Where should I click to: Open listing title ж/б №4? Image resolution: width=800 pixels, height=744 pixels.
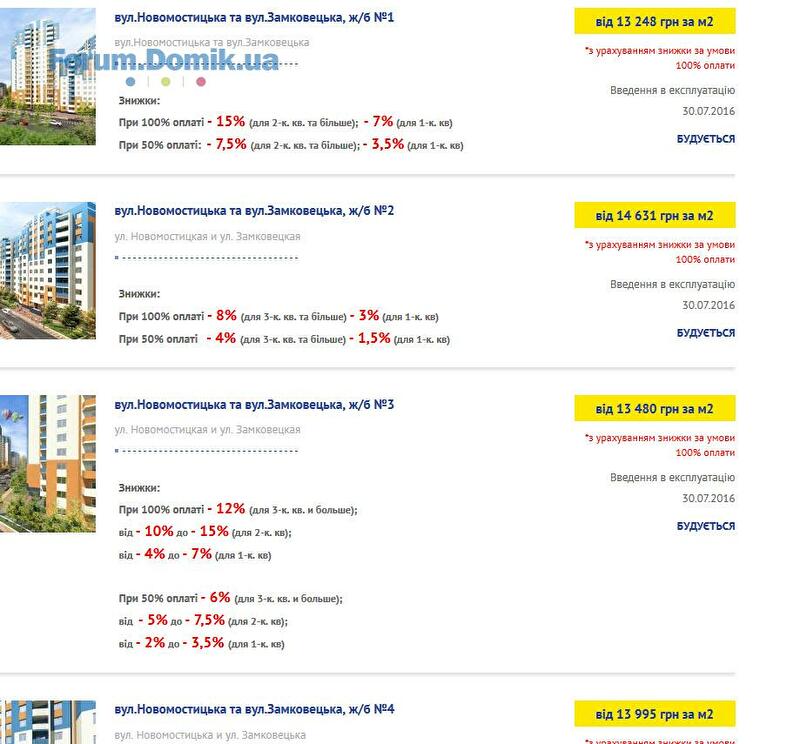point(254,709)
